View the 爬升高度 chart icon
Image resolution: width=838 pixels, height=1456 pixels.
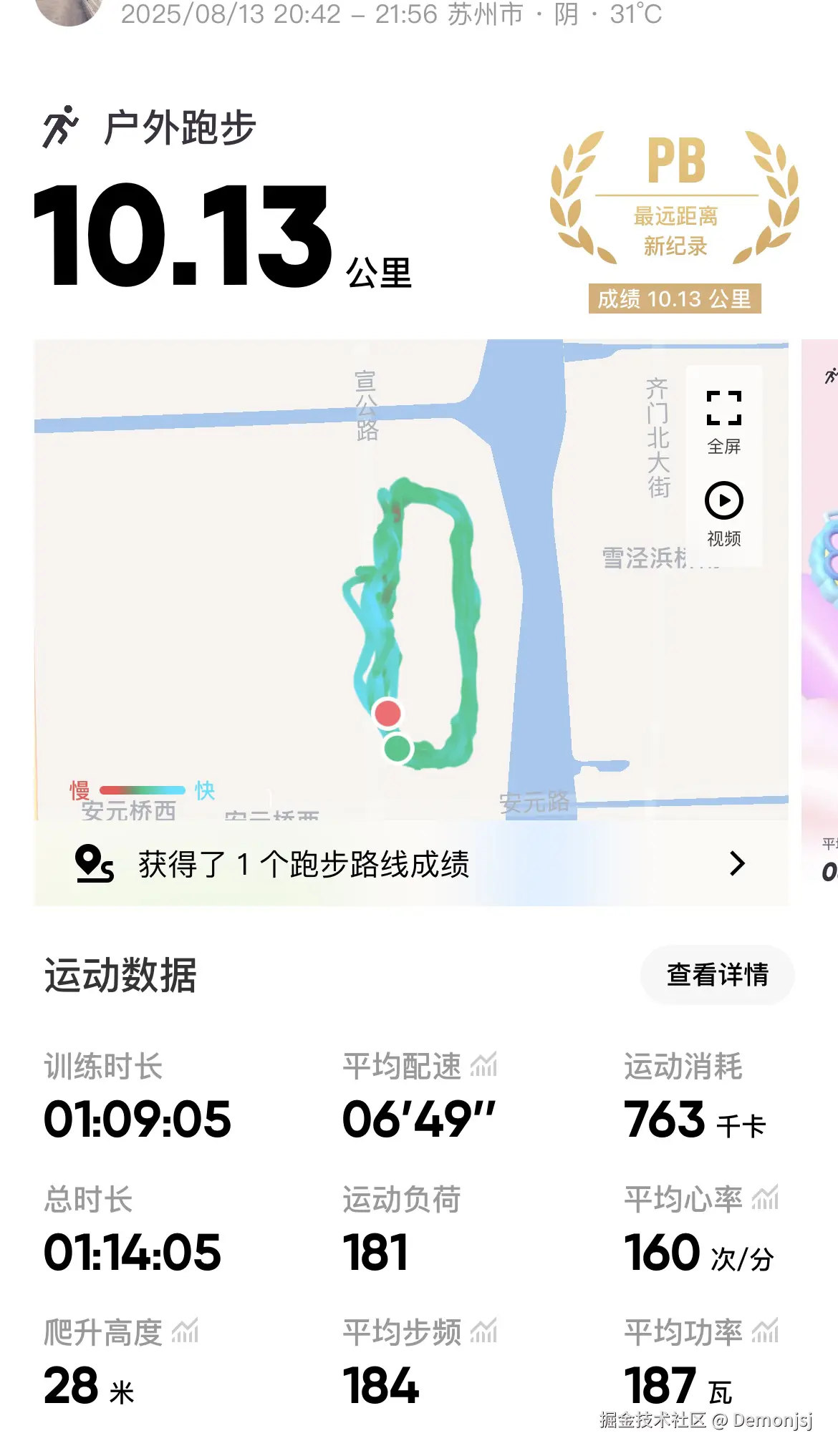[x=185, y=1331]
